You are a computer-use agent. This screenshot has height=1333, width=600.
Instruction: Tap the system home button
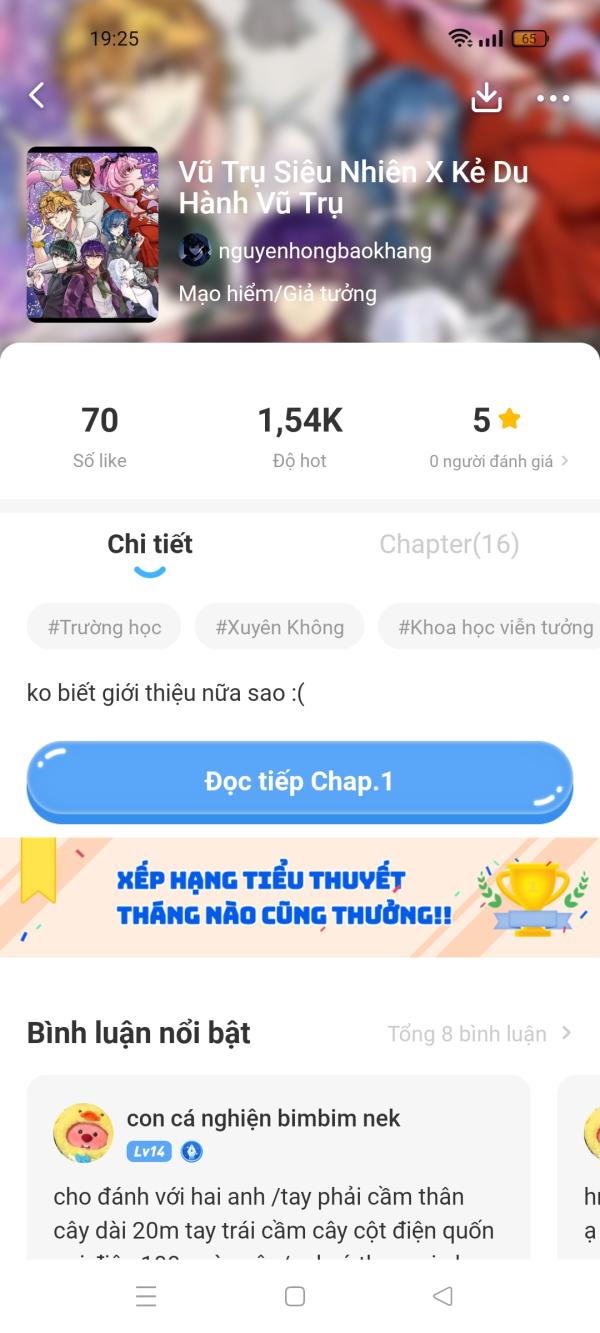[x=295, y=1296]
